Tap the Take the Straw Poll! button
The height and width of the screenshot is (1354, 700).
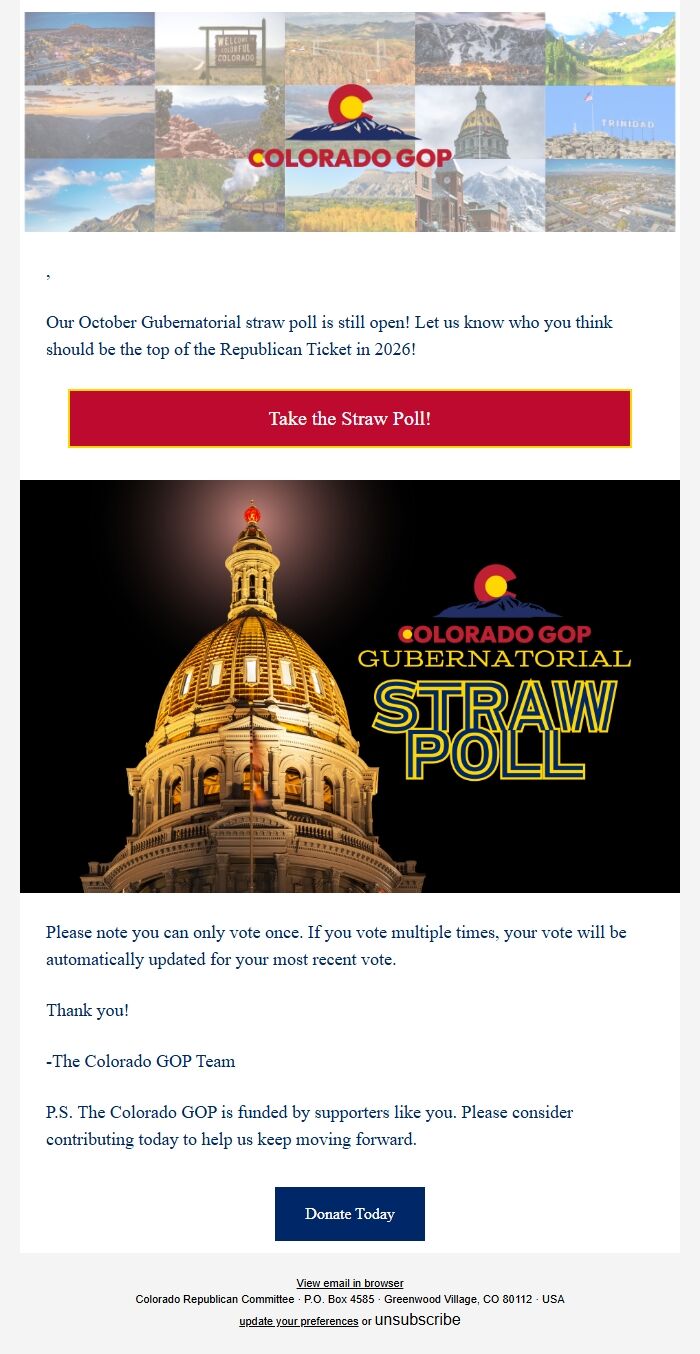point(349,418)
